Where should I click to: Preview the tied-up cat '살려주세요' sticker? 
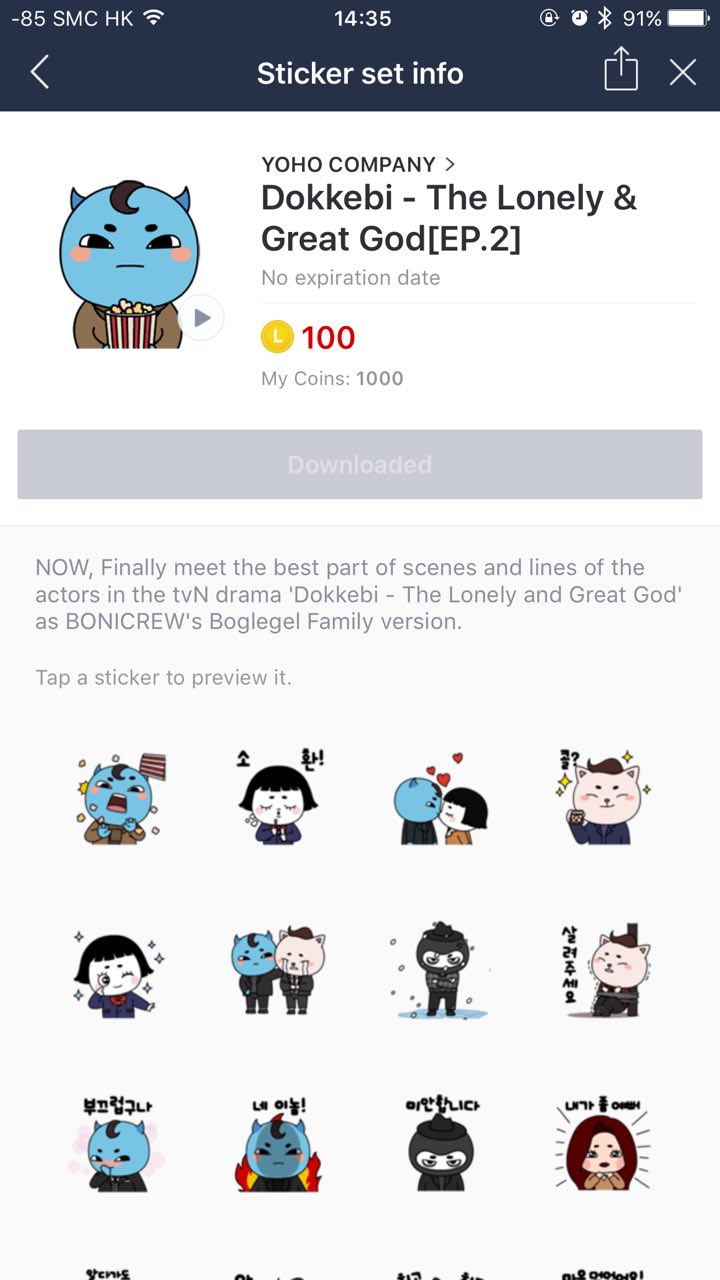coord(602,970)
